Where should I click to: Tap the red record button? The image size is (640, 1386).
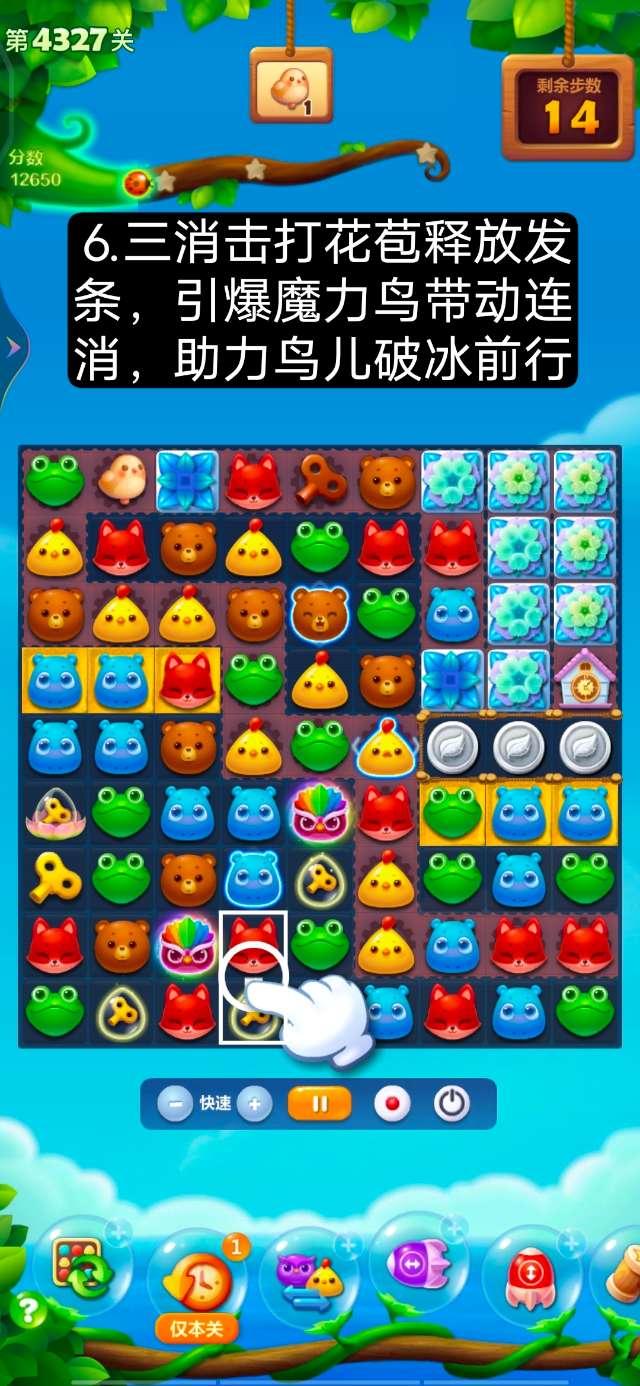(x=392, y=1104)
